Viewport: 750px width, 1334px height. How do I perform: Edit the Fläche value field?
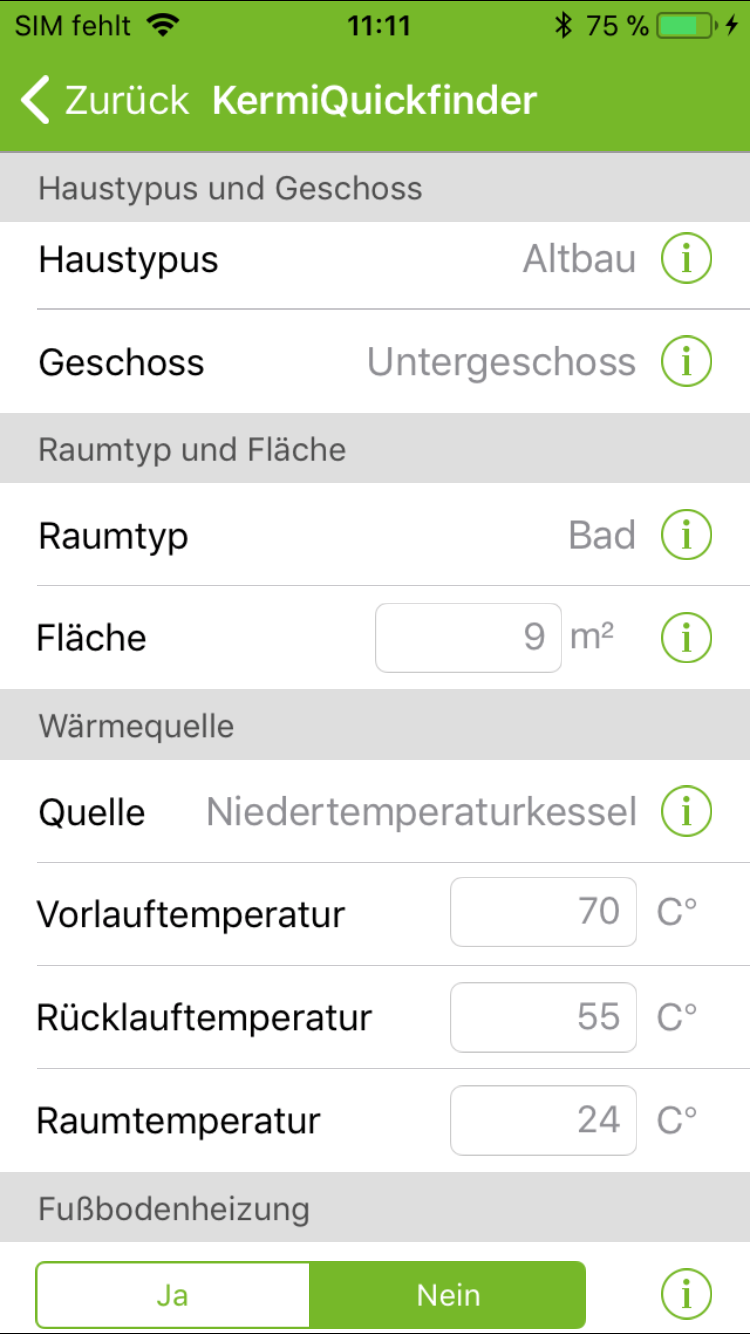(468, 637)
